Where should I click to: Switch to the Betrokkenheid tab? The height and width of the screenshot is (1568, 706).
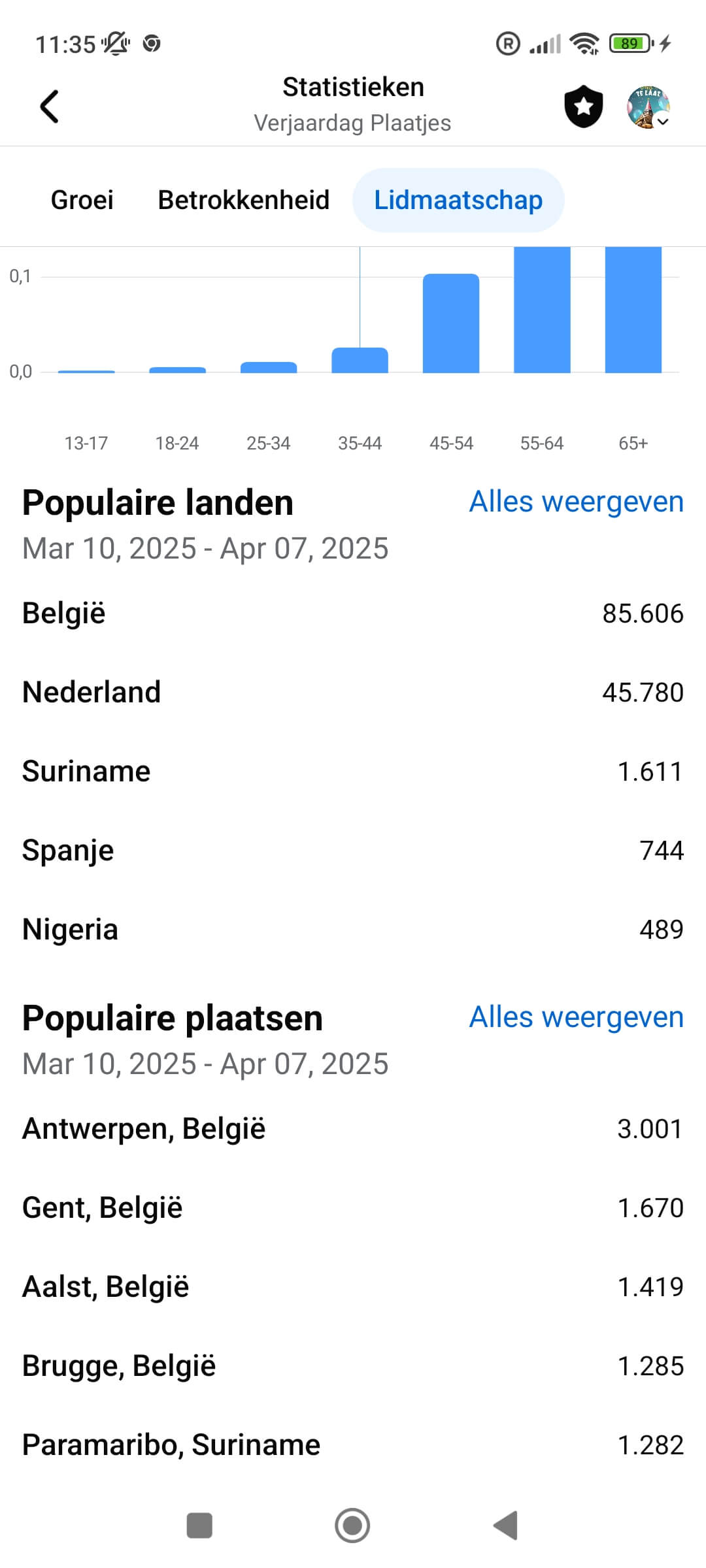click(x=244, y=200)
